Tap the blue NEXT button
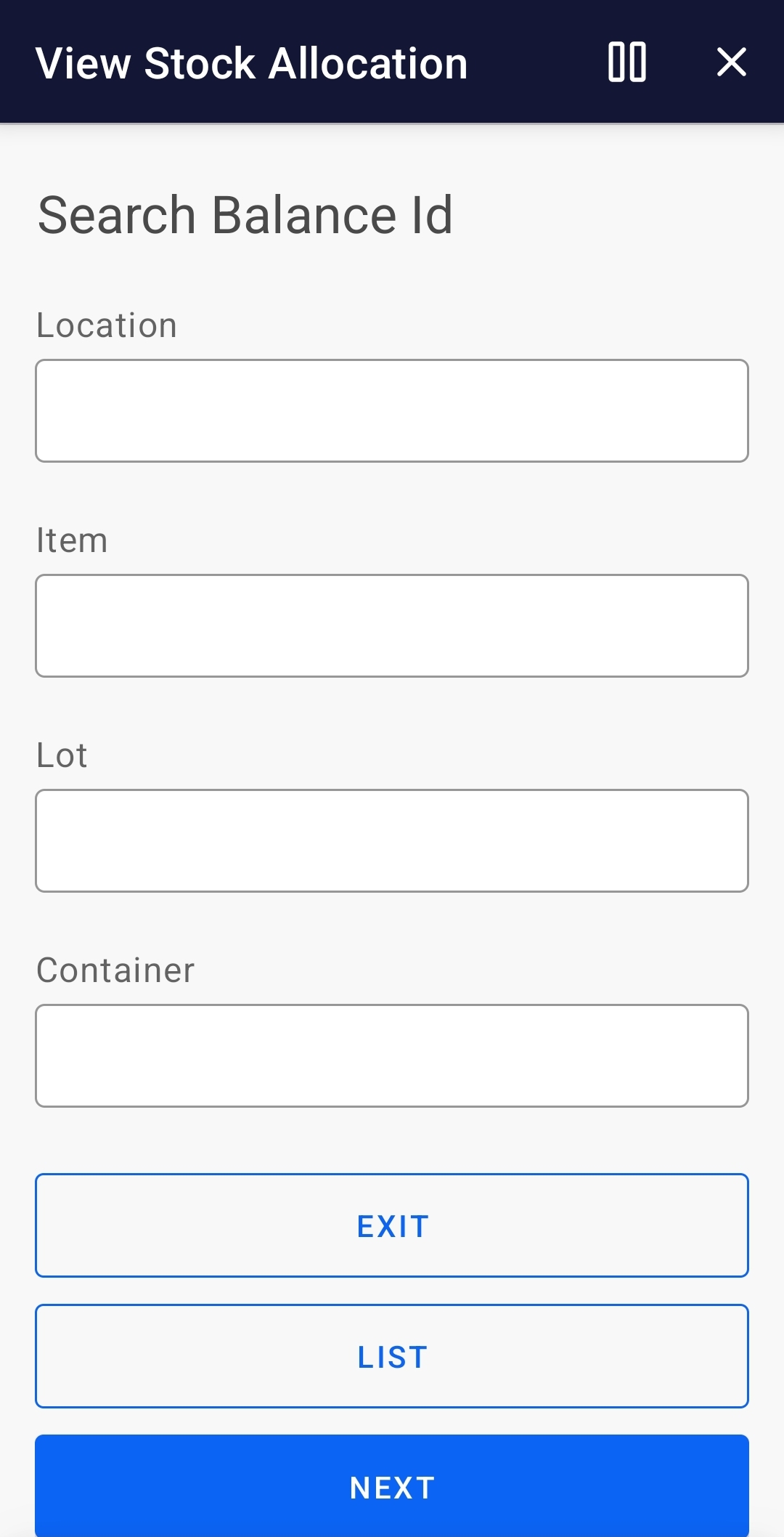 coord(392,1487)
